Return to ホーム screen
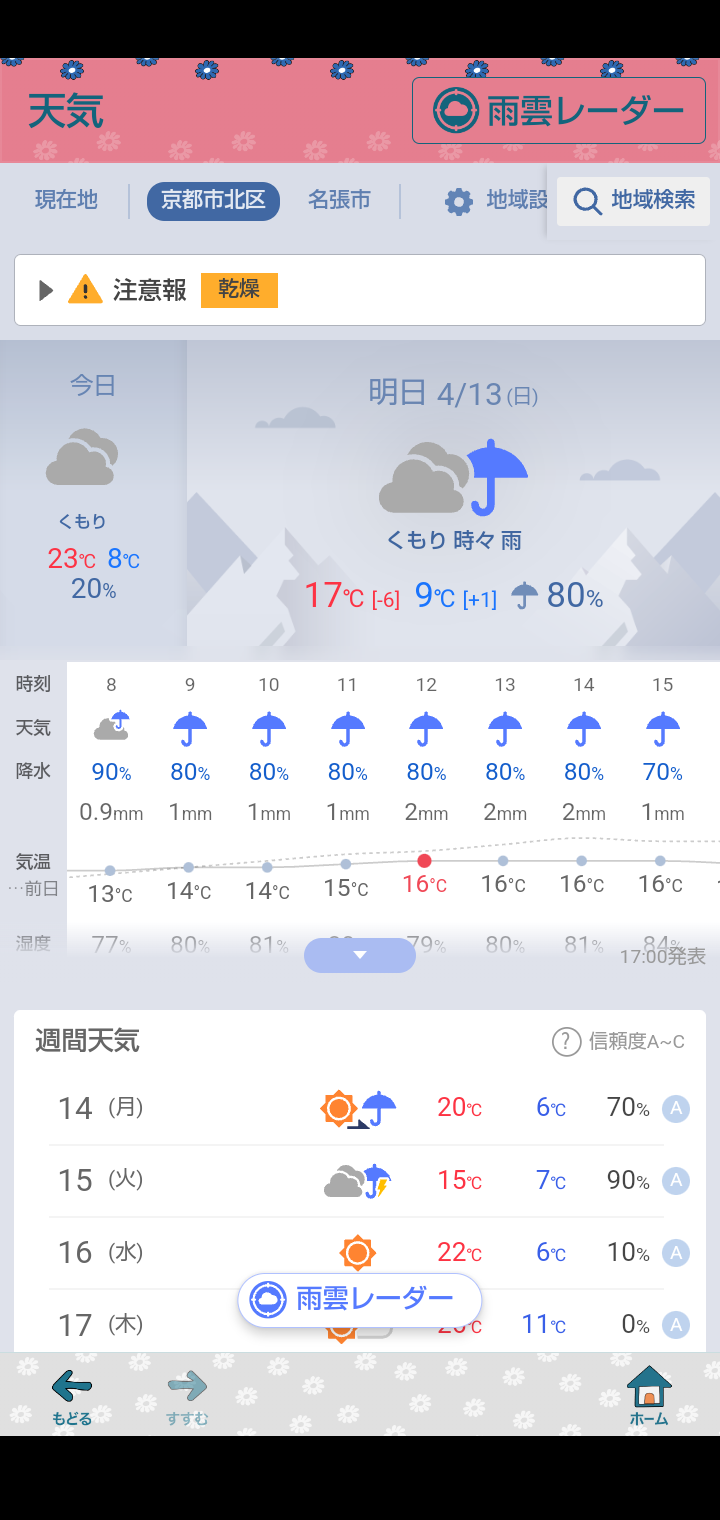Screen dimensions: 720x1520 (648, 1396)
